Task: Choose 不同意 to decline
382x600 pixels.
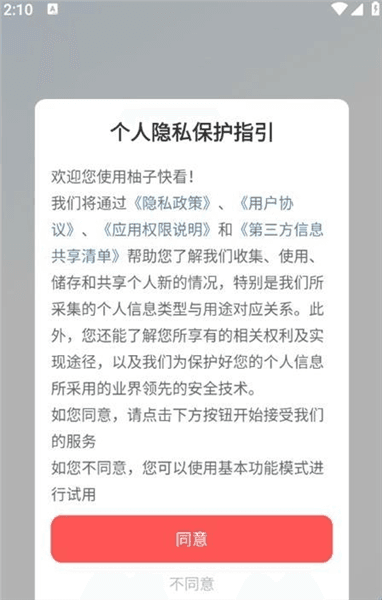Action: coord(191,584)
